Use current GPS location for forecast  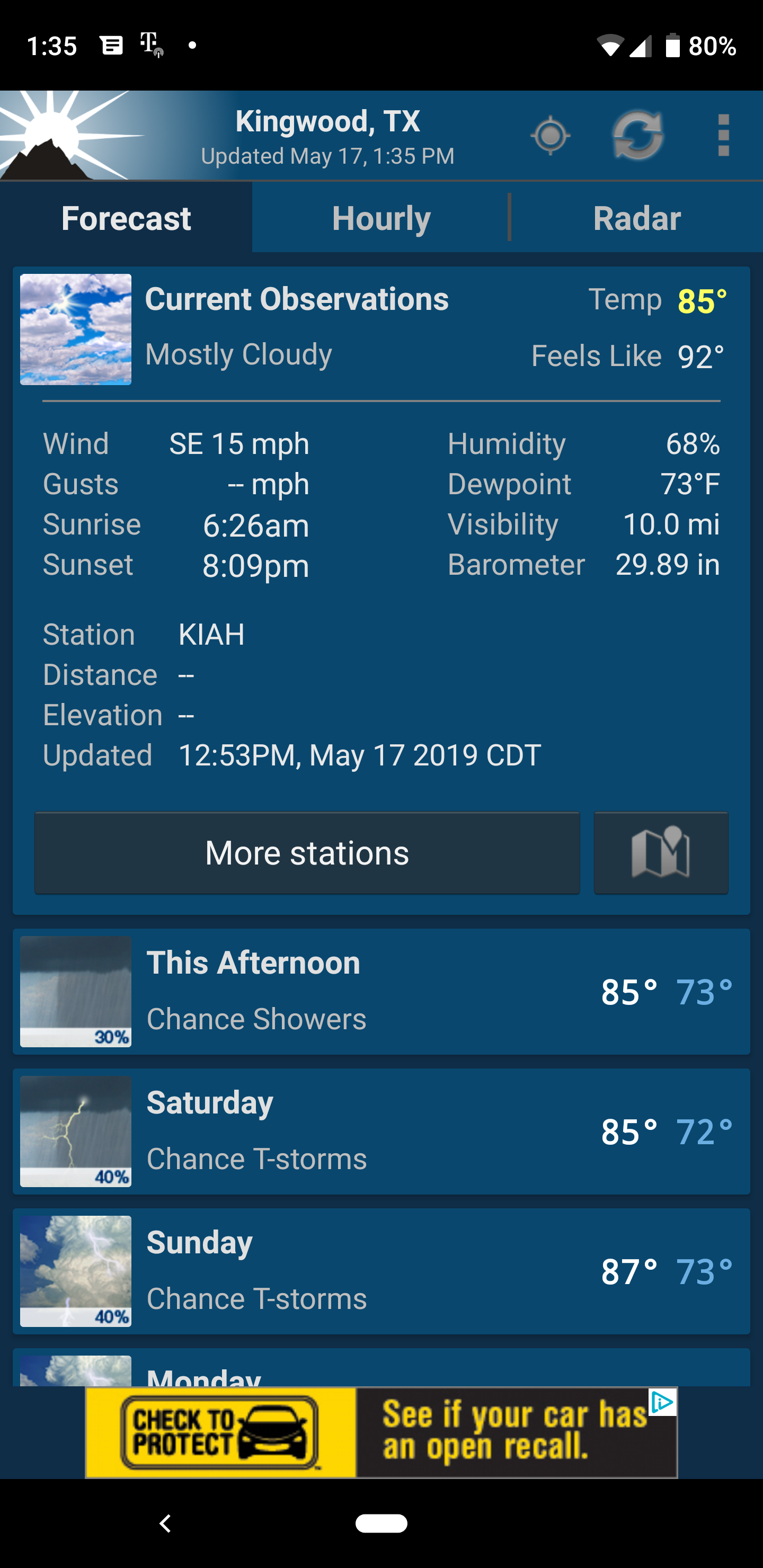[551, 135]
